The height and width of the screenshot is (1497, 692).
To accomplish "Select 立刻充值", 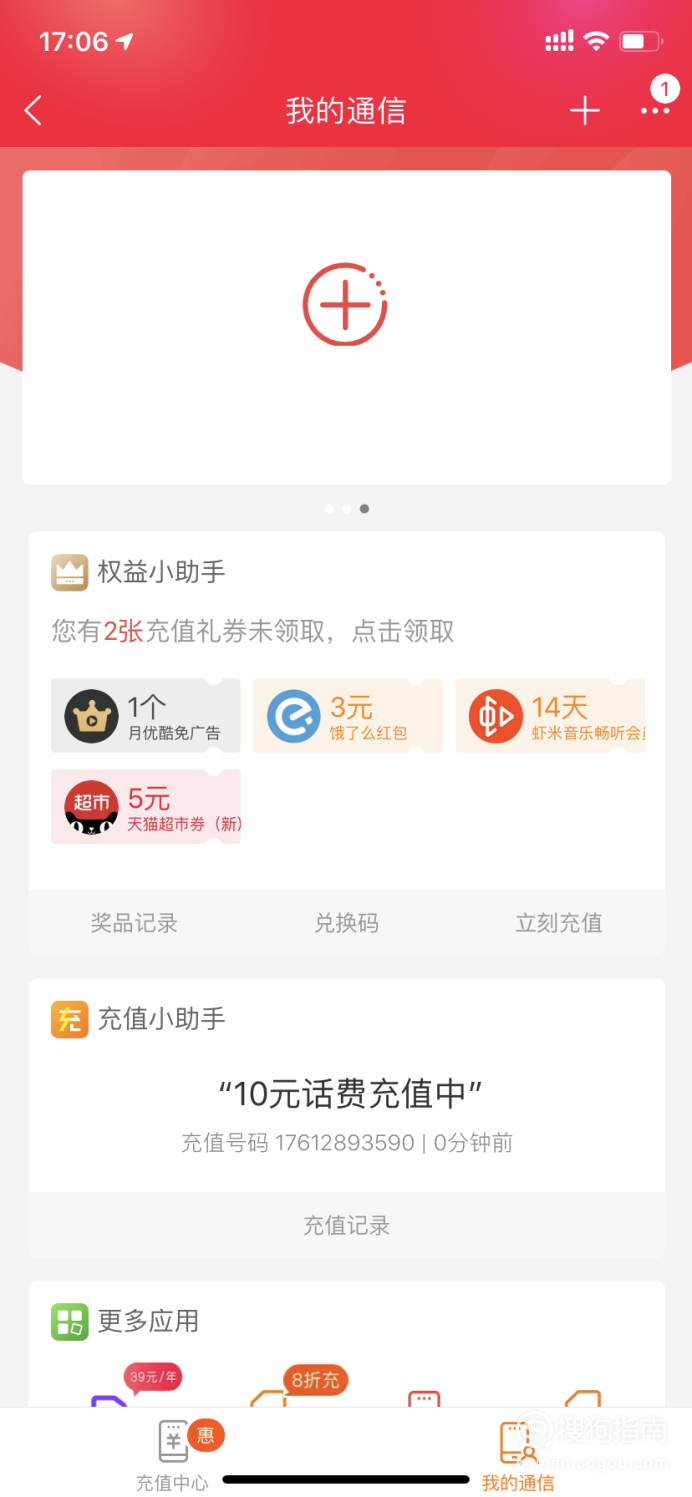I will [559, 923].
